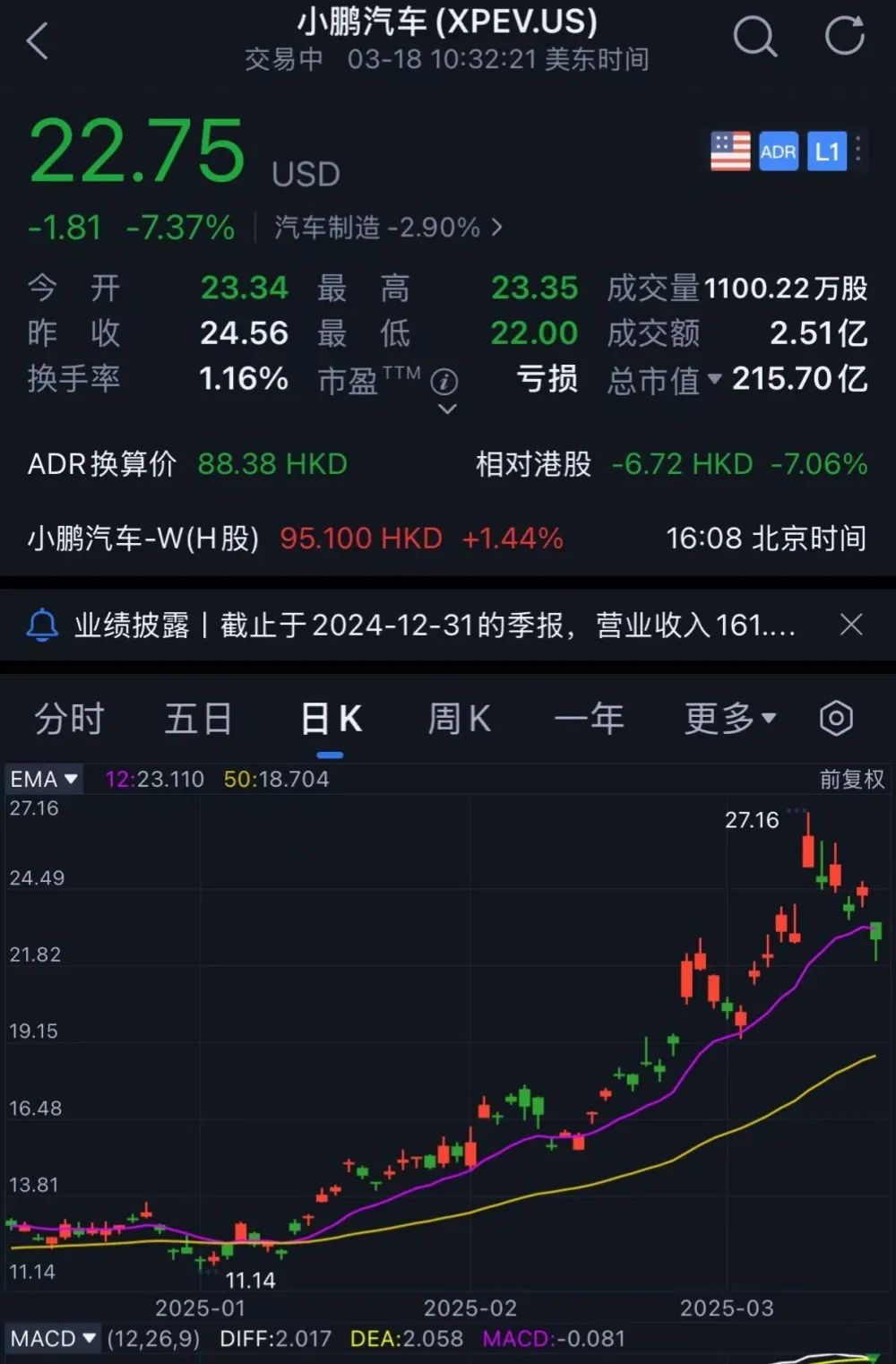Show the 一年 chart tab

pos(589,719)
